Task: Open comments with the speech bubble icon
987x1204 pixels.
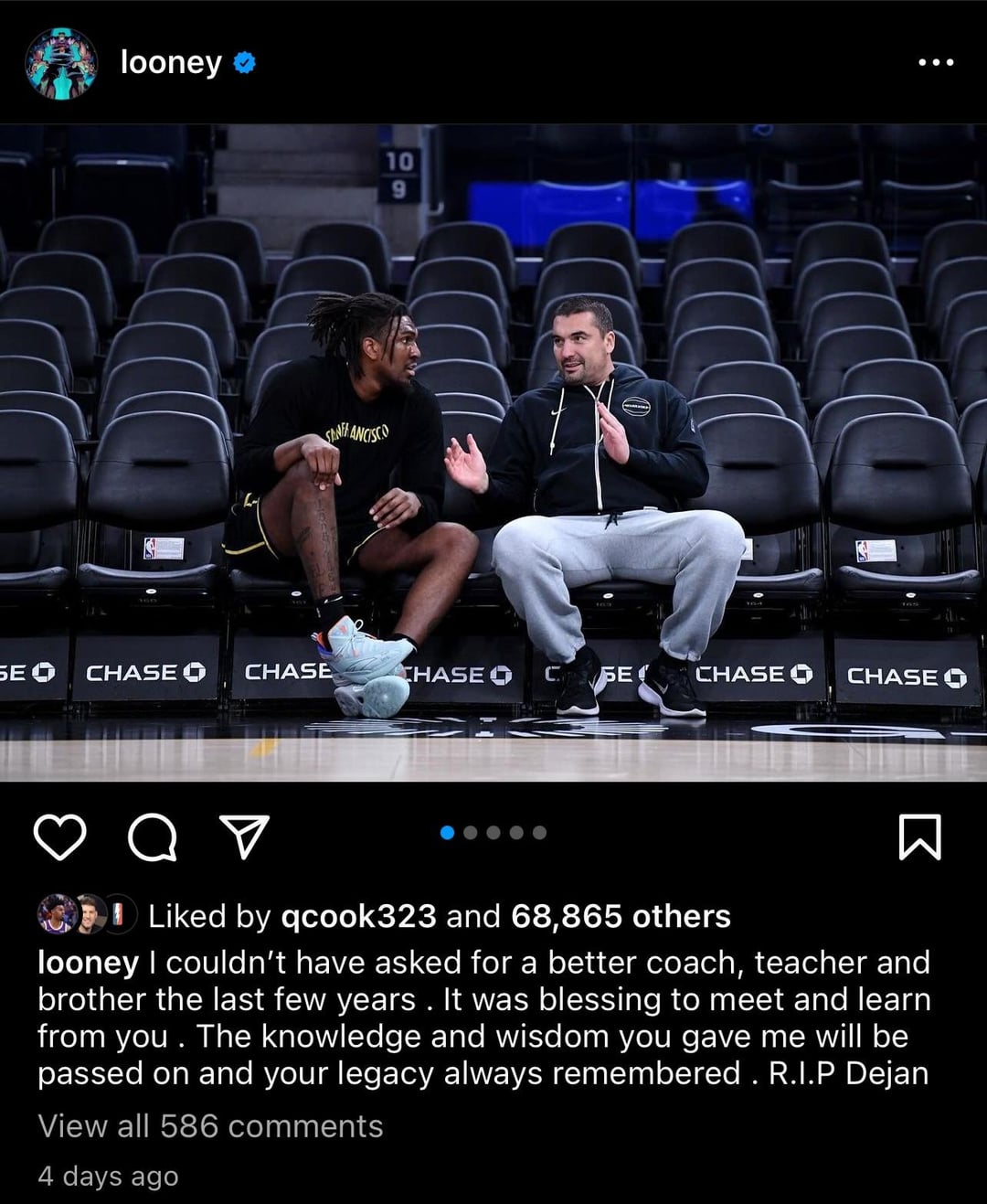Action: click(x=152, y=836)
